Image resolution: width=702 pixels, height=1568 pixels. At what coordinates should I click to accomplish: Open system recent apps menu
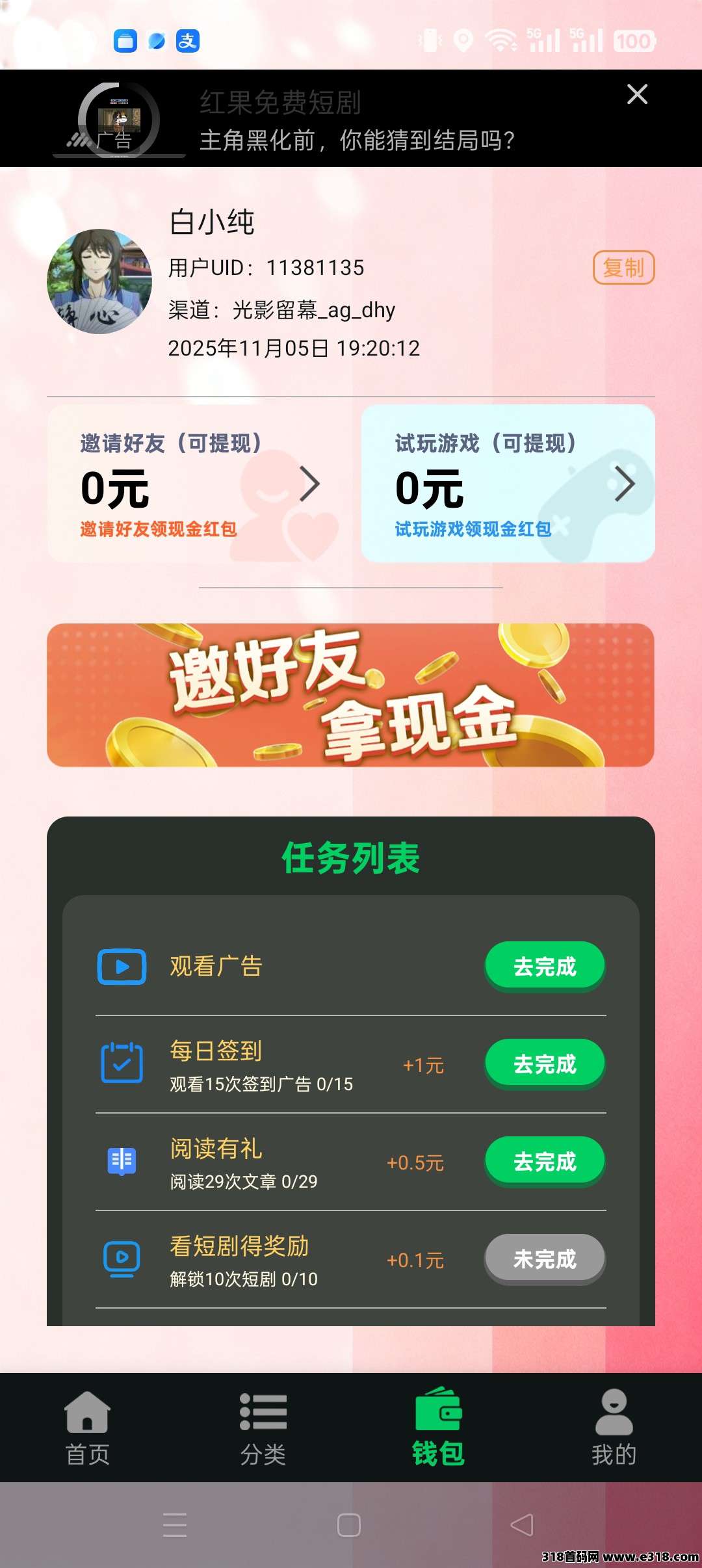[x=175, y=1524]
